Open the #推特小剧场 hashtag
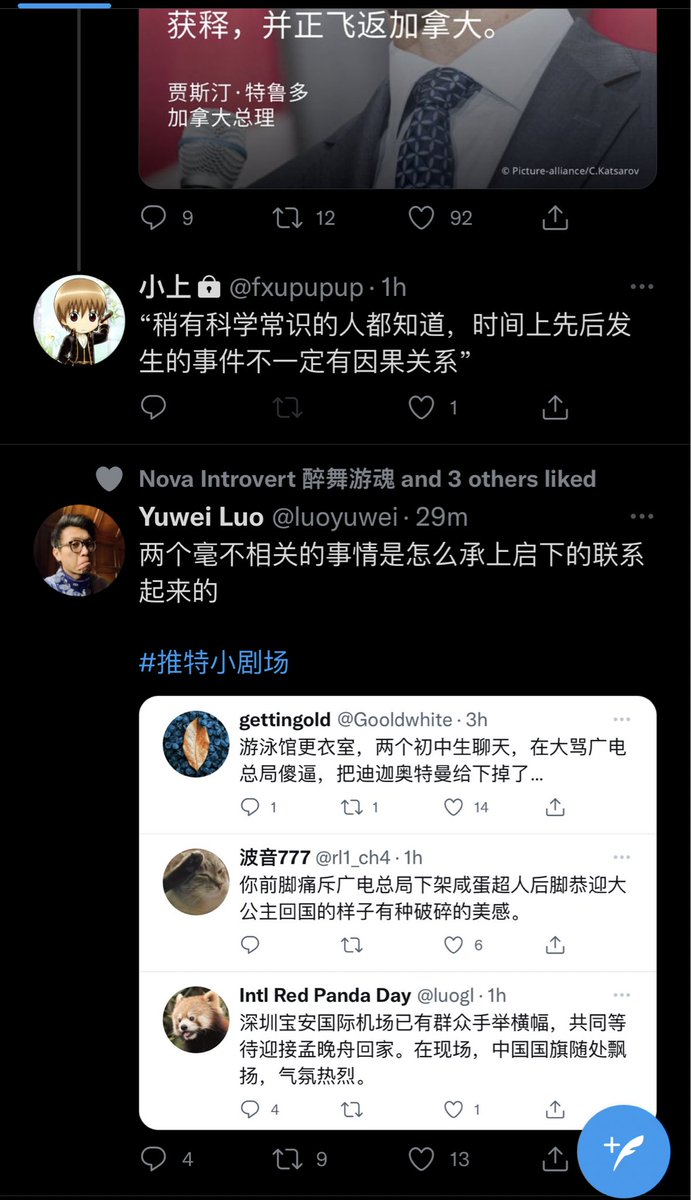Screen dimensions: 691x1200 click(x=214, y=662)
